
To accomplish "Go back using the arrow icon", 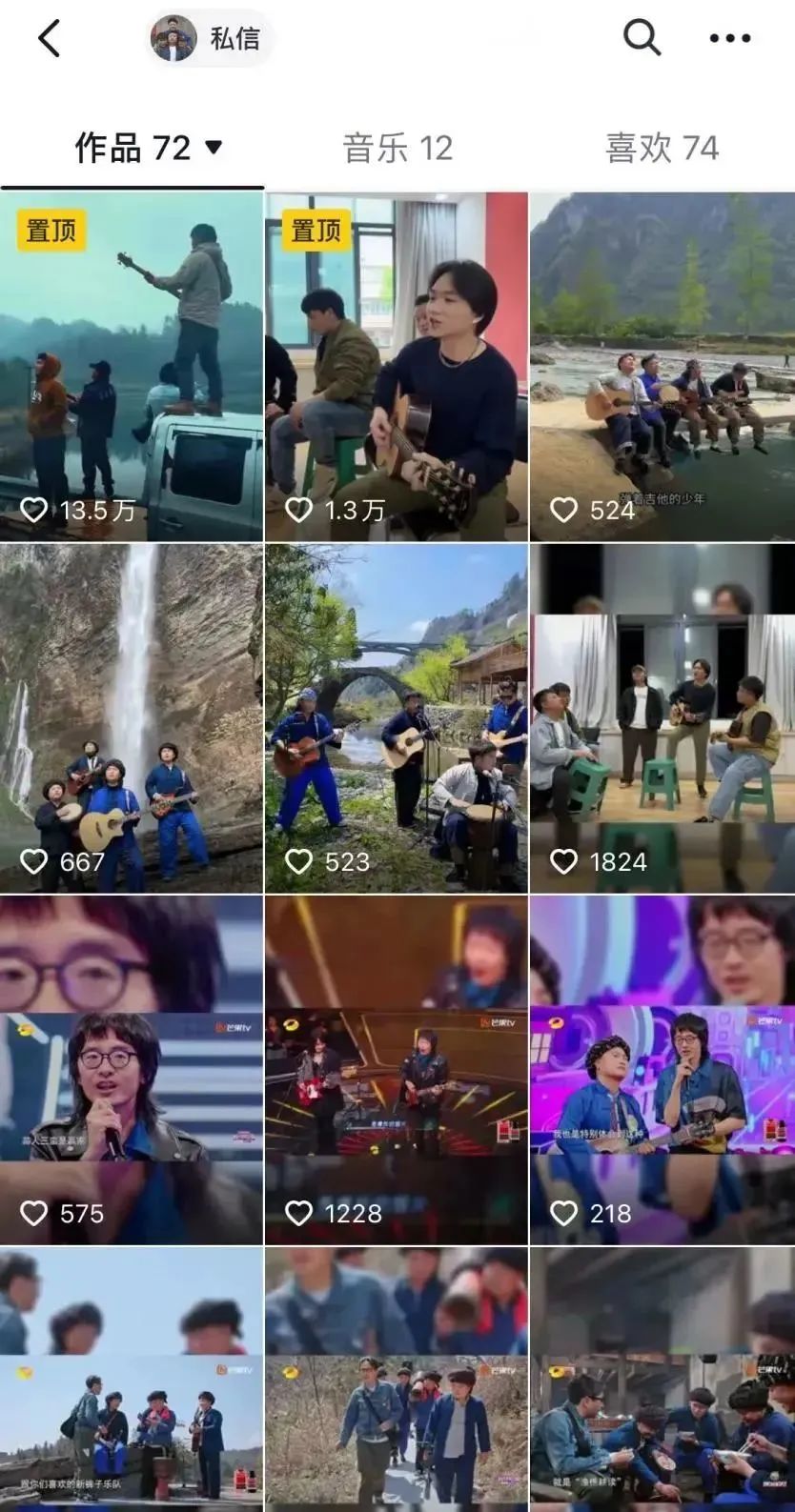I will pyautogui.click(x=50, y=39).
